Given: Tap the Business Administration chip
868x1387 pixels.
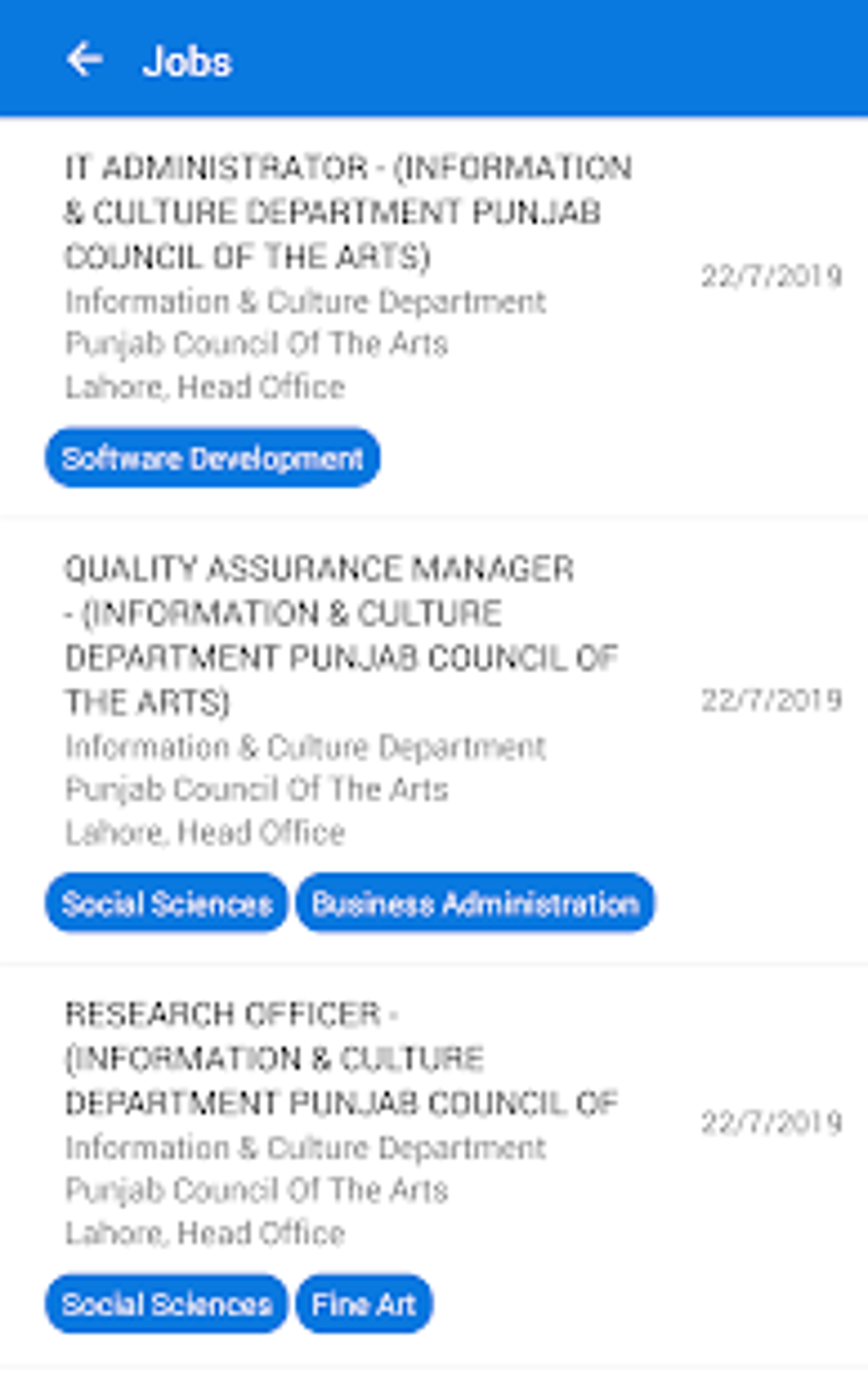Looking at the screenshot, I should click(475, 903).
